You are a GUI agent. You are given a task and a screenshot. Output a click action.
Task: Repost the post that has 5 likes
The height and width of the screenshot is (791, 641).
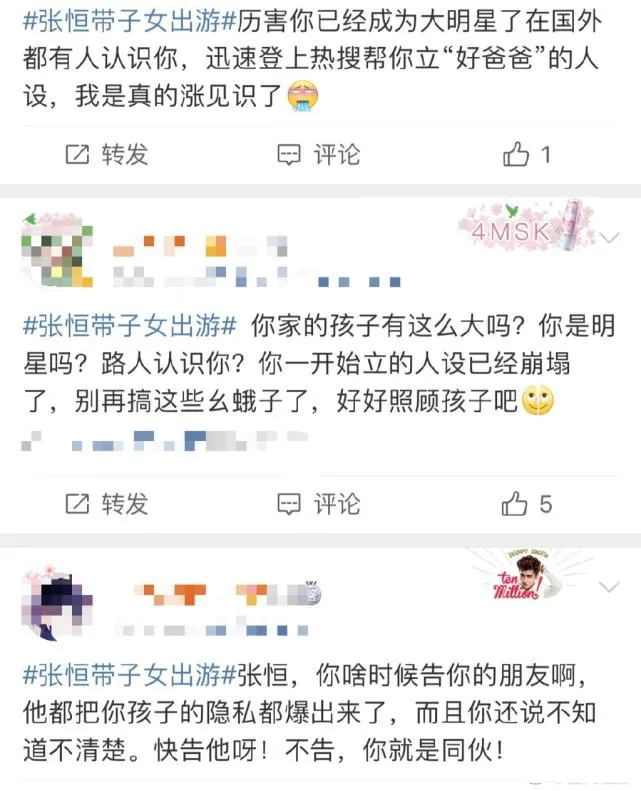tap(105, 502)
